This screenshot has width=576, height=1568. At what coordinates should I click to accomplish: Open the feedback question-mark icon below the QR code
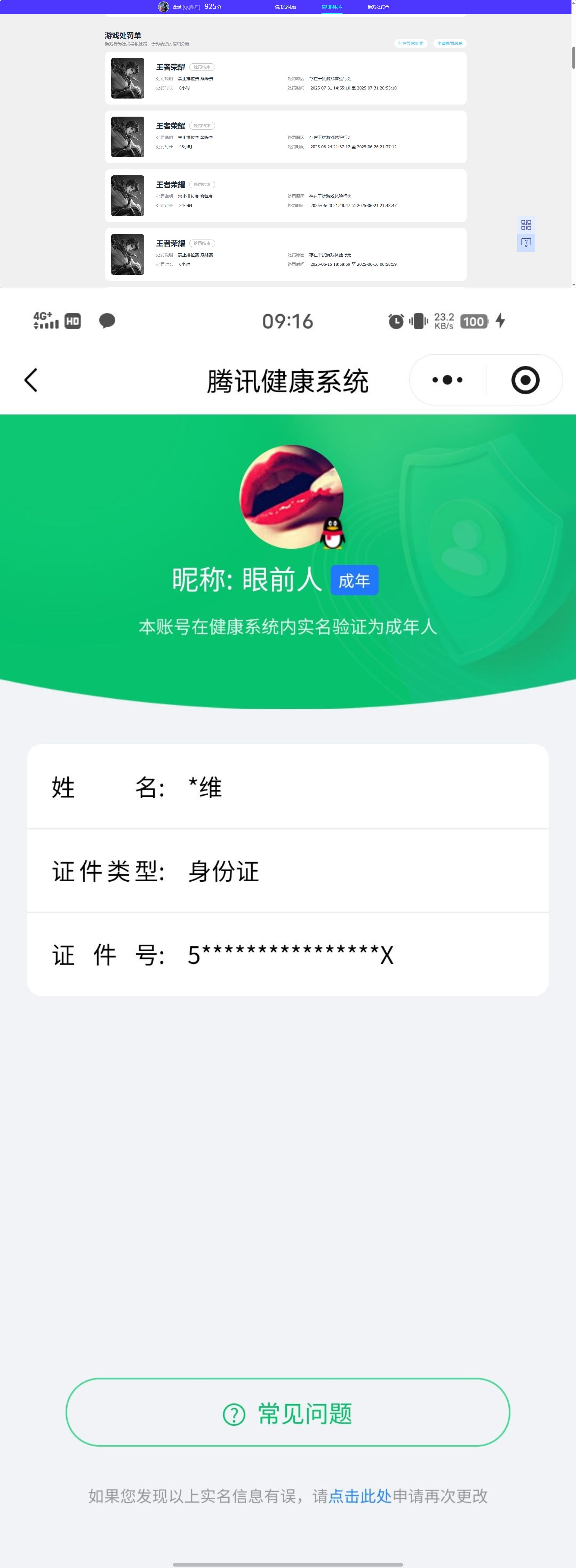tap(526, 242)
